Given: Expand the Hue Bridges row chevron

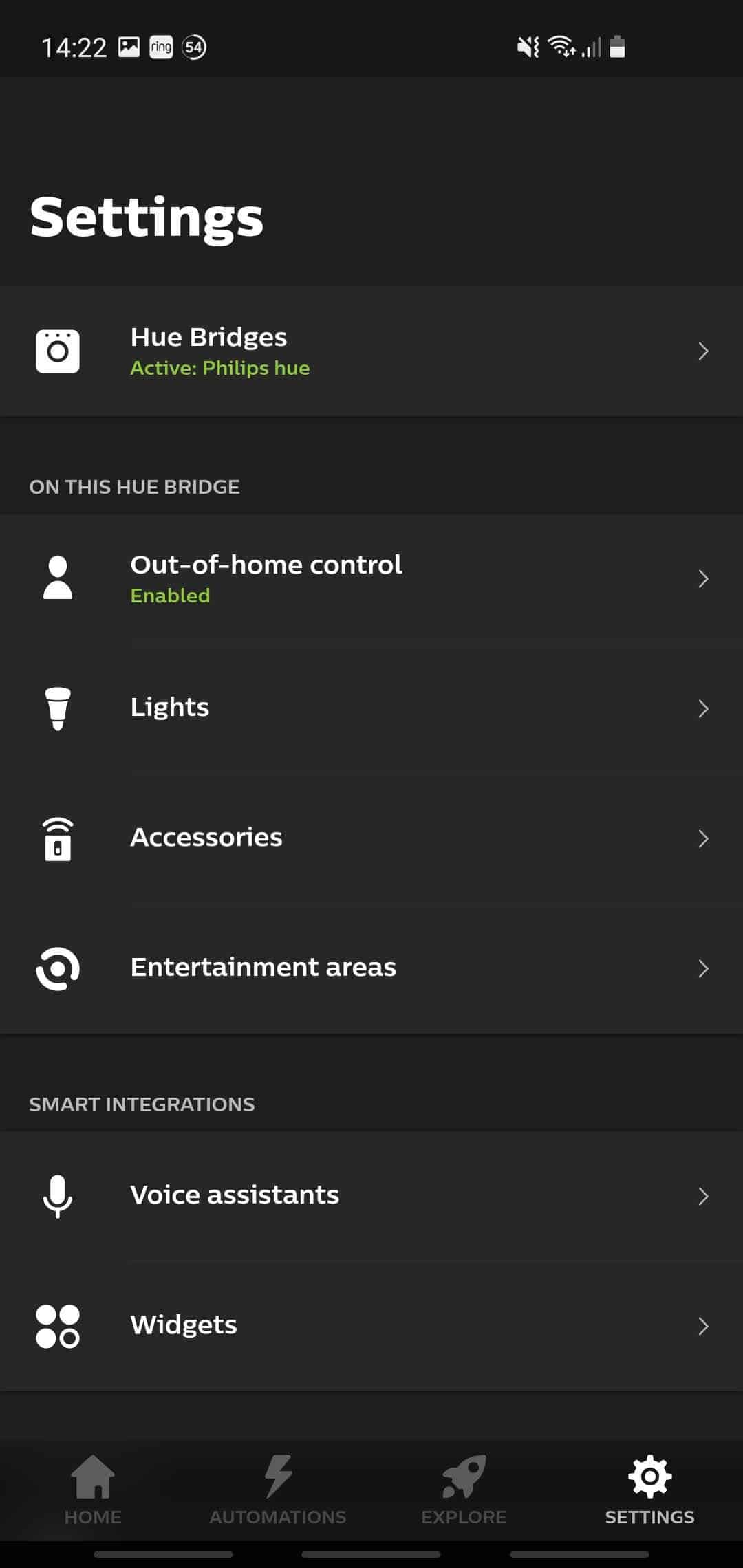Looking at the screenshot, I should tap(703, 351).
